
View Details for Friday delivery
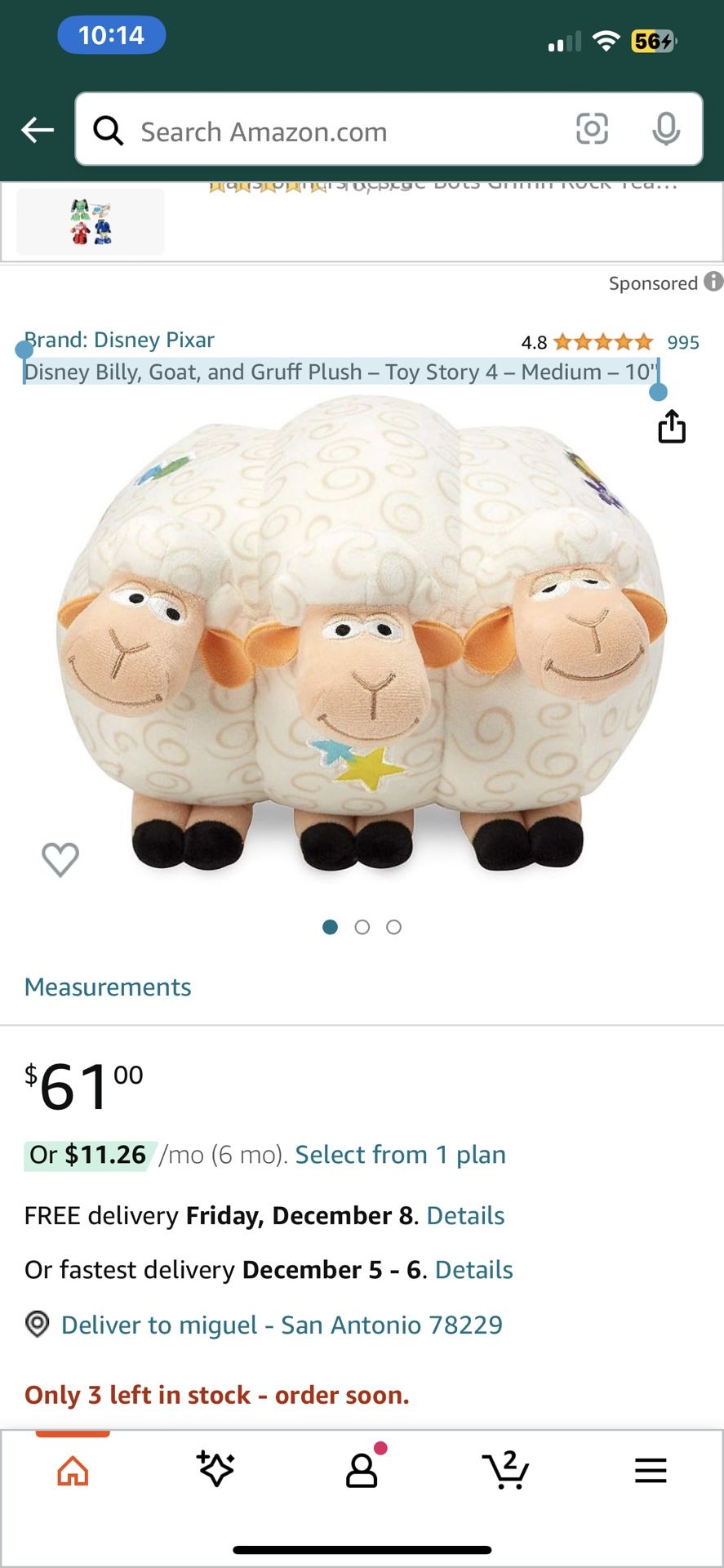(465, 1215)
